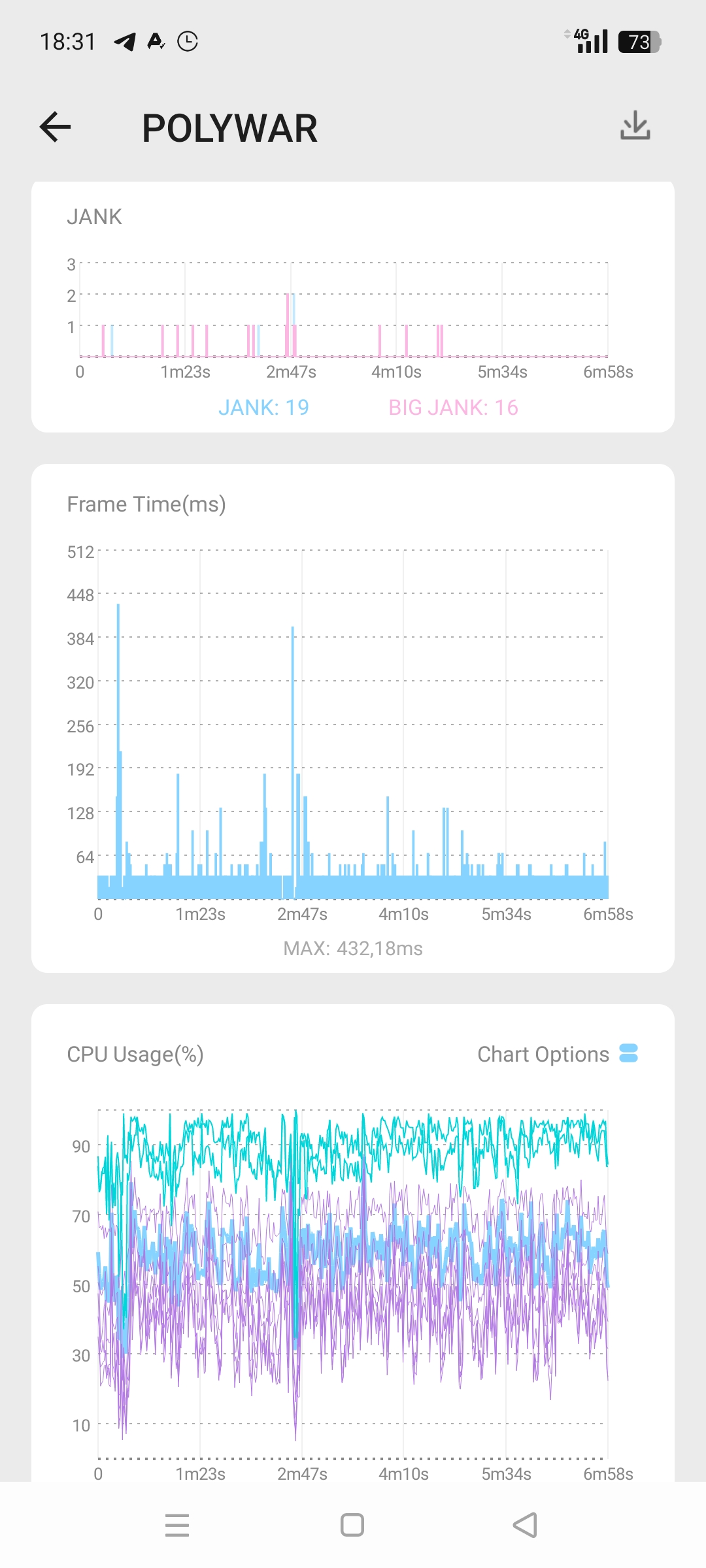706x1568 pixels.
Task: Open recent apps from the navigation bar
Action: click(177, 1525)
